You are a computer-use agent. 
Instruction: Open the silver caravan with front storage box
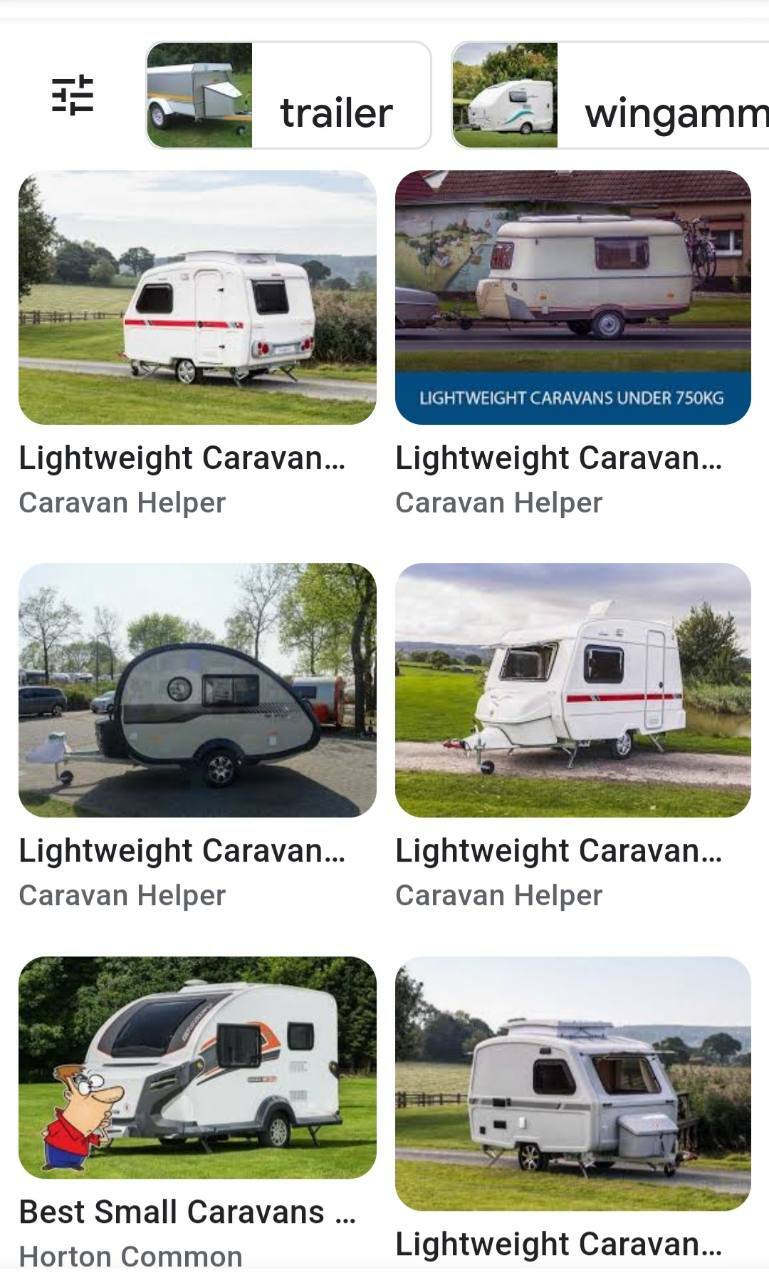[573, 1084]
